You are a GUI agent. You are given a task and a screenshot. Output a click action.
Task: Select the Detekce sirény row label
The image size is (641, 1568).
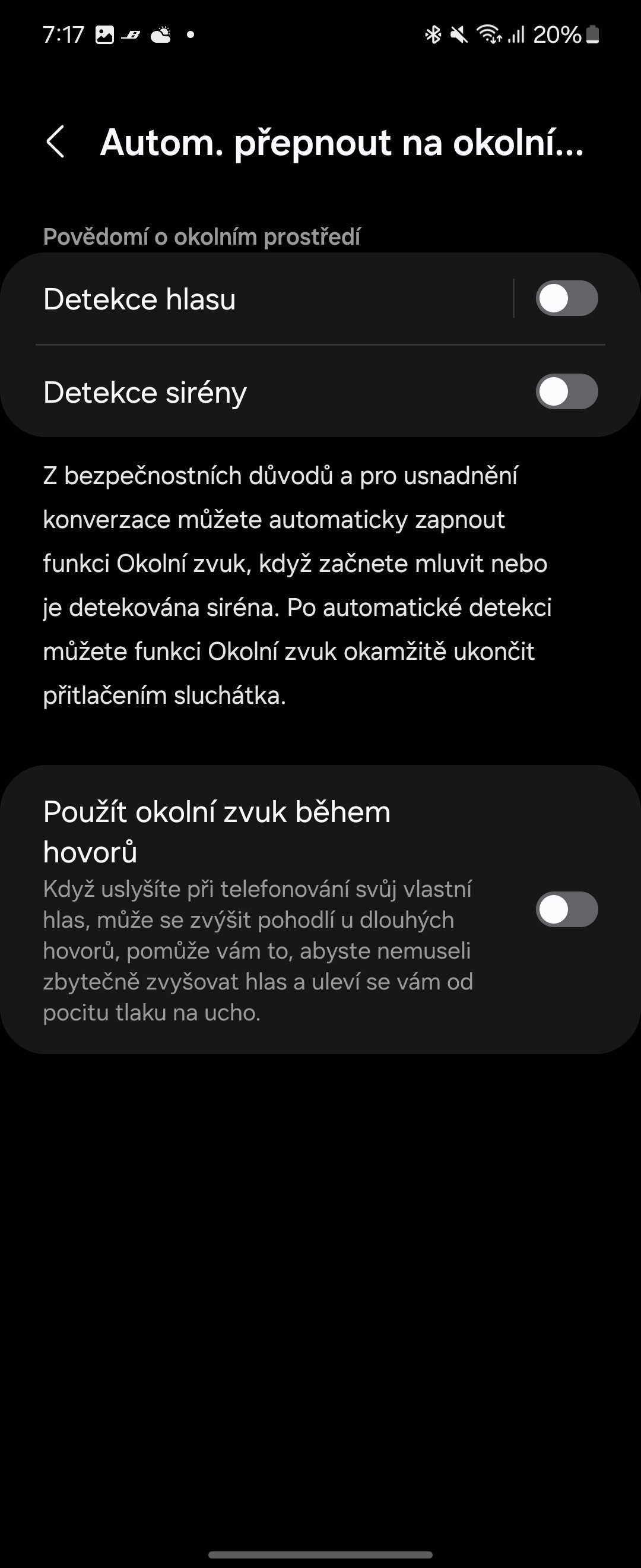[x=145, y=393]
